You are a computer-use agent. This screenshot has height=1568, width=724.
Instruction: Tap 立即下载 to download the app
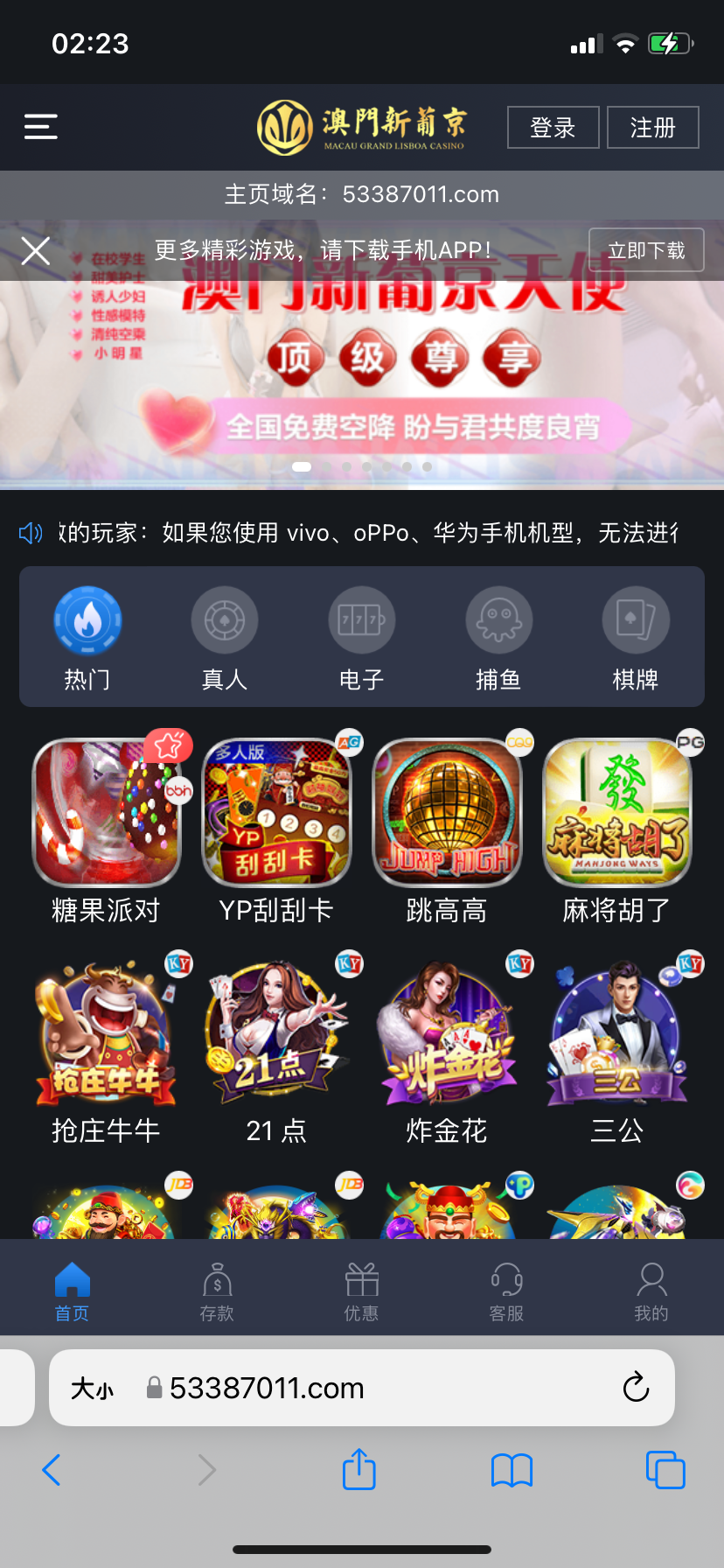click(646, 250)
